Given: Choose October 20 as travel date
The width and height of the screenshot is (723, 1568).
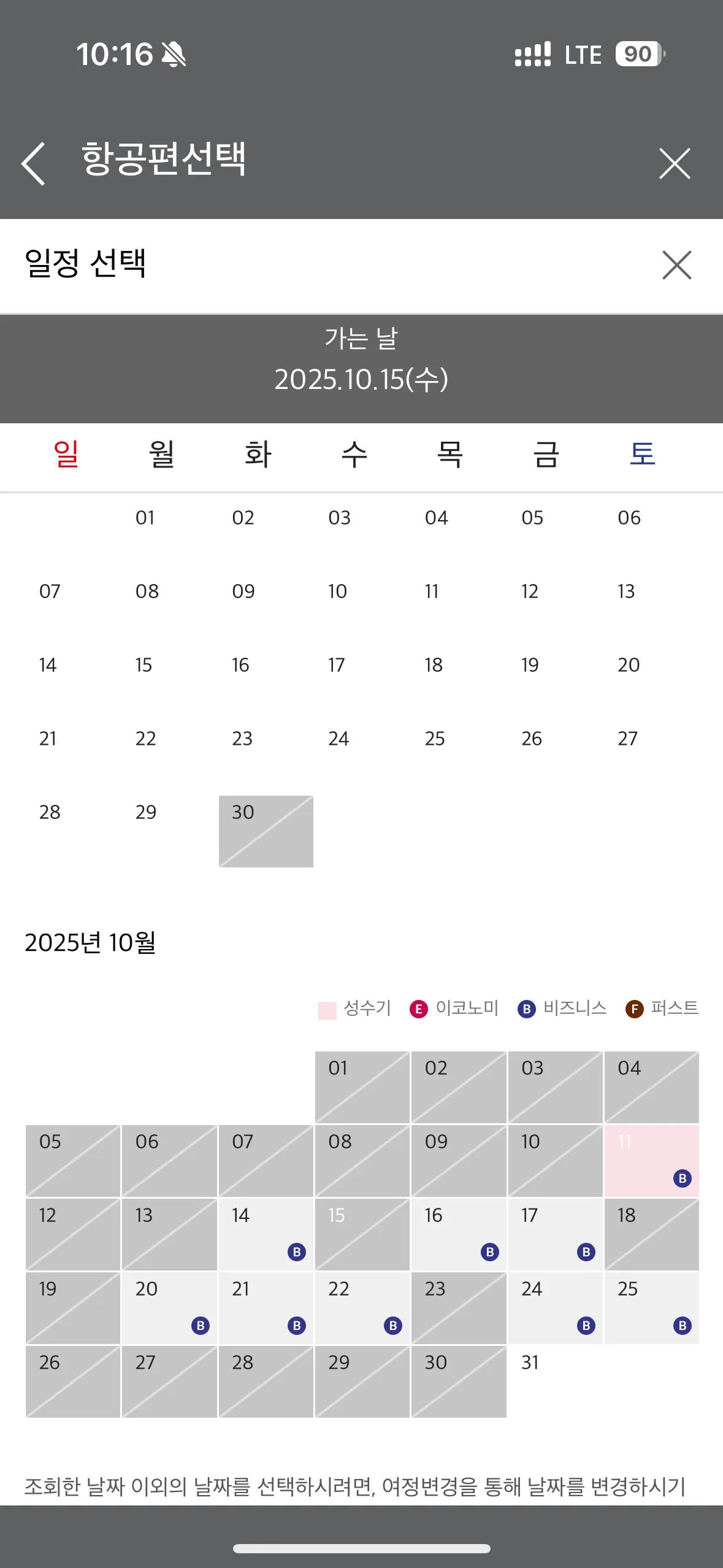Looking at the screenshot, I should (x=169, y=1307).
